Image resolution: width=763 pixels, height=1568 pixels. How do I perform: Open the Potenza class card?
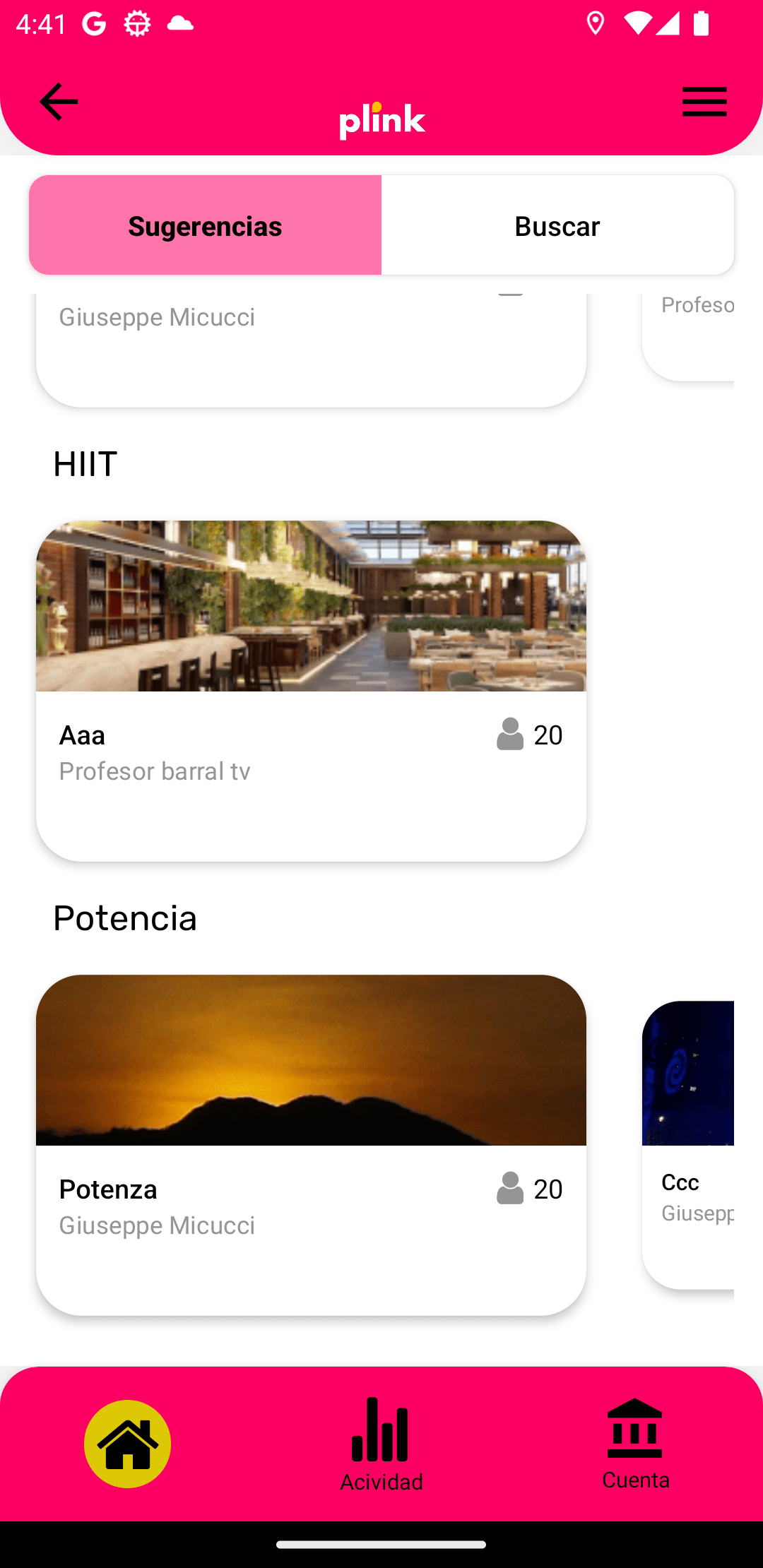[311, 1144]
